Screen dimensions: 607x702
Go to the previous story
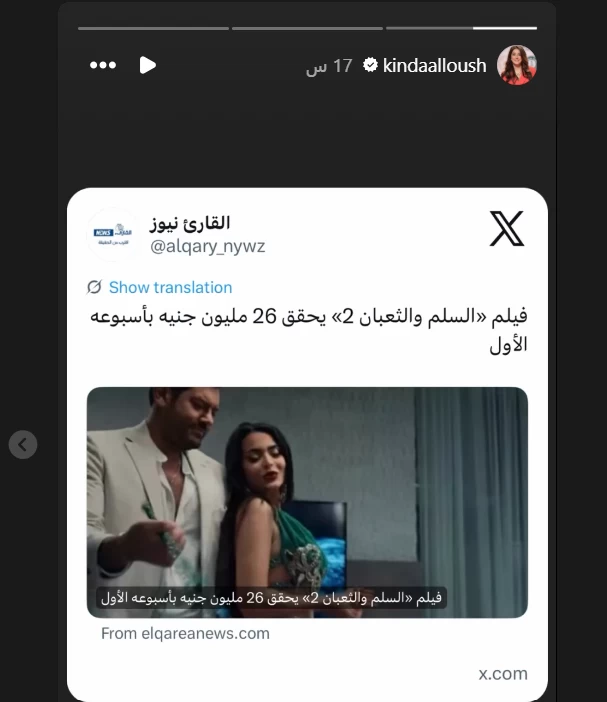pos(23,444)
